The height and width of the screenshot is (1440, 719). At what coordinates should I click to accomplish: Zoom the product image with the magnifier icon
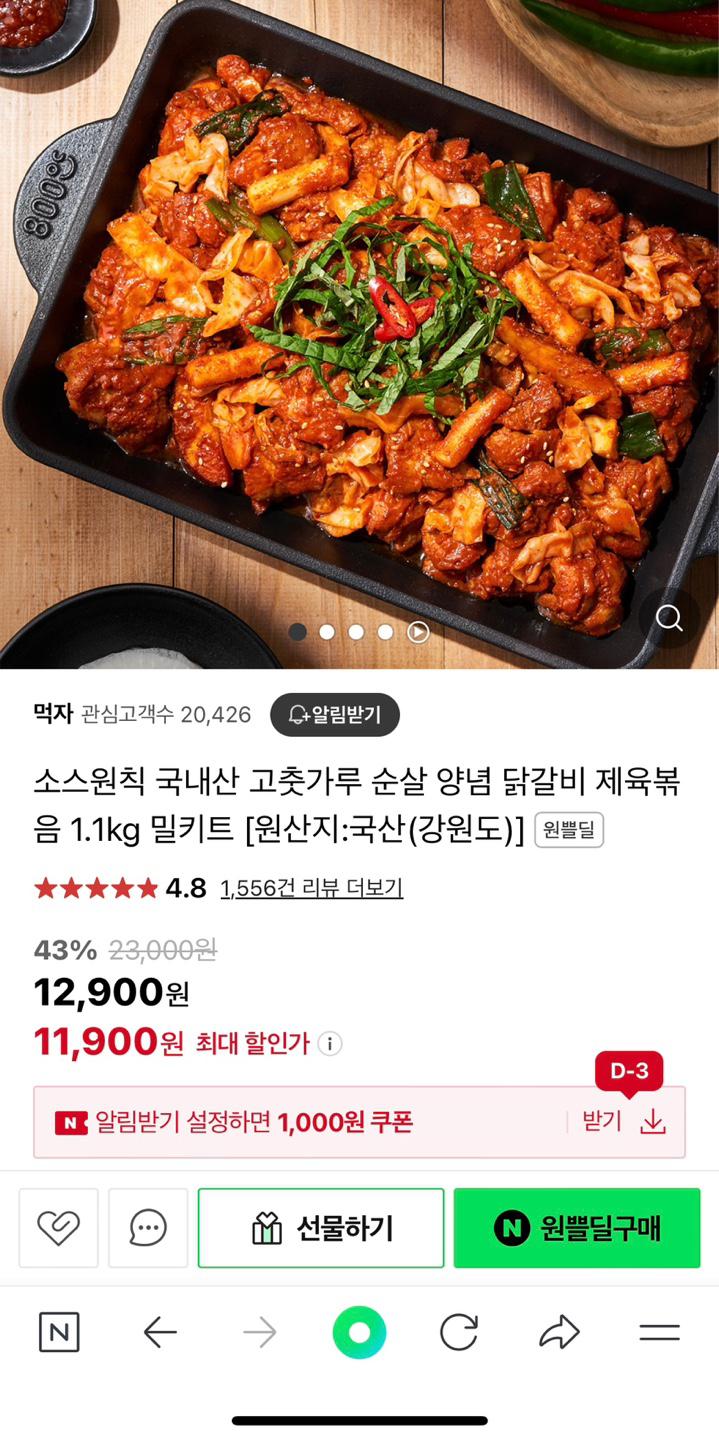pos(669,618)
